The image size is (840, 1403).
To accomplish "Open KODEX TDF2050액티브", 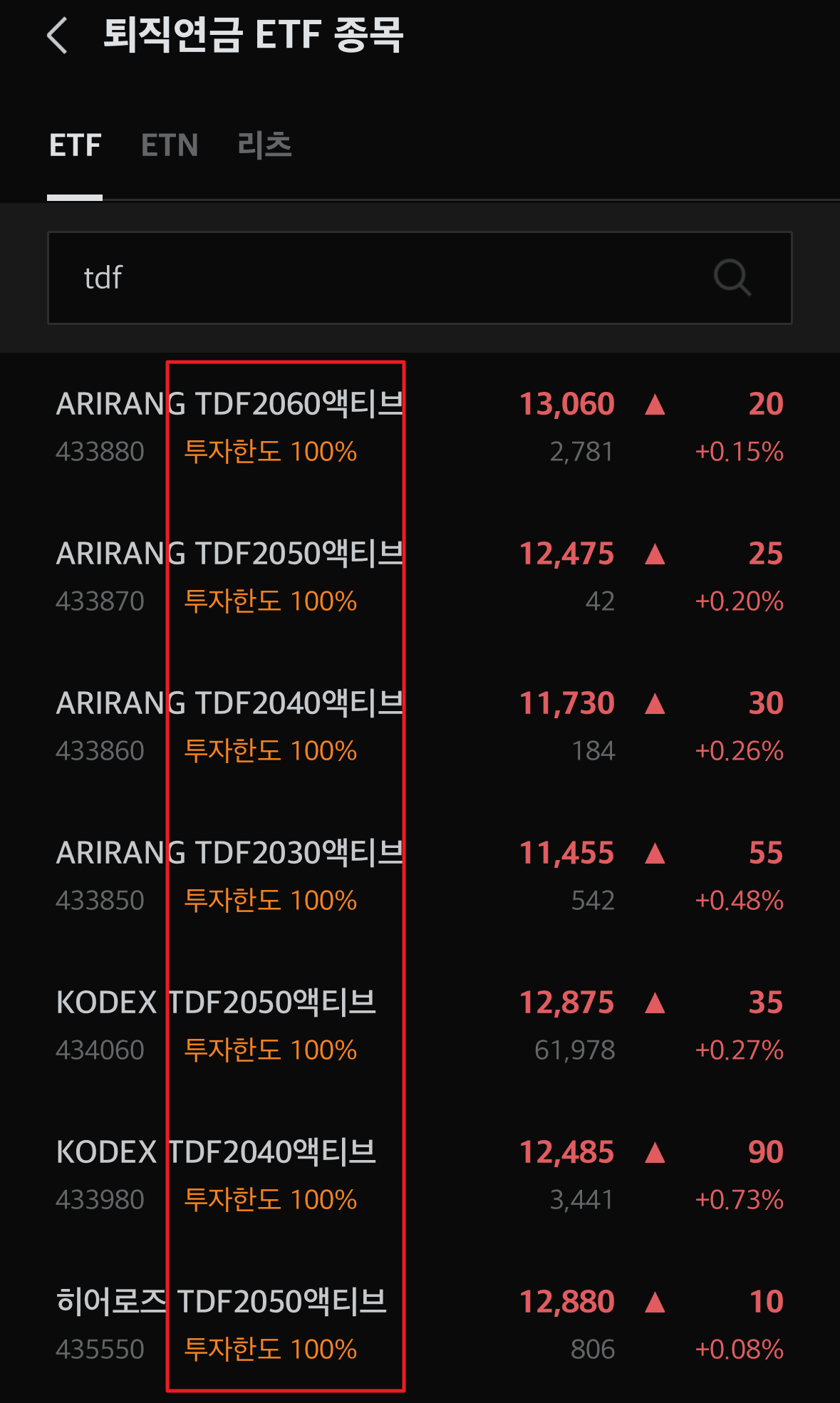I will (420, 1026).
